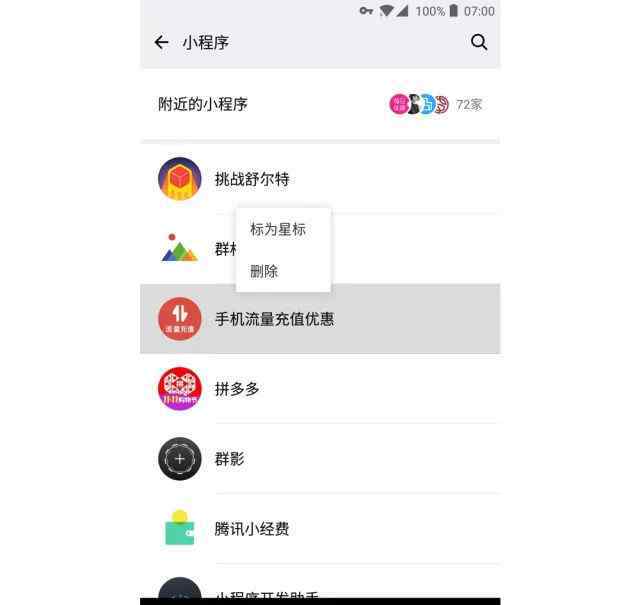Select 标为星标 in the popup menu

tap(278, 229)
